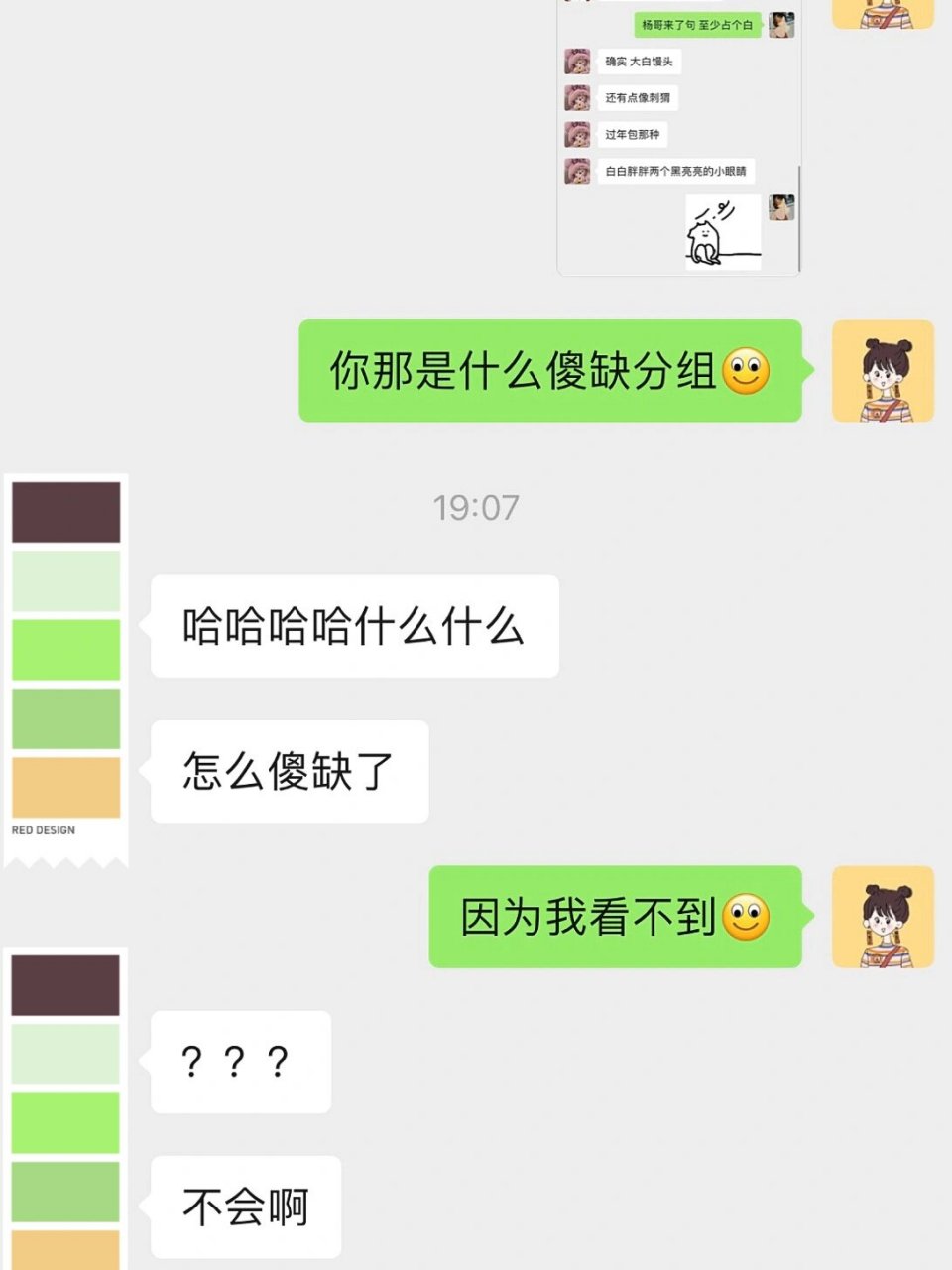Click the '19:07' timestamp
This screenshot has width=952, height=1270.
475,505
